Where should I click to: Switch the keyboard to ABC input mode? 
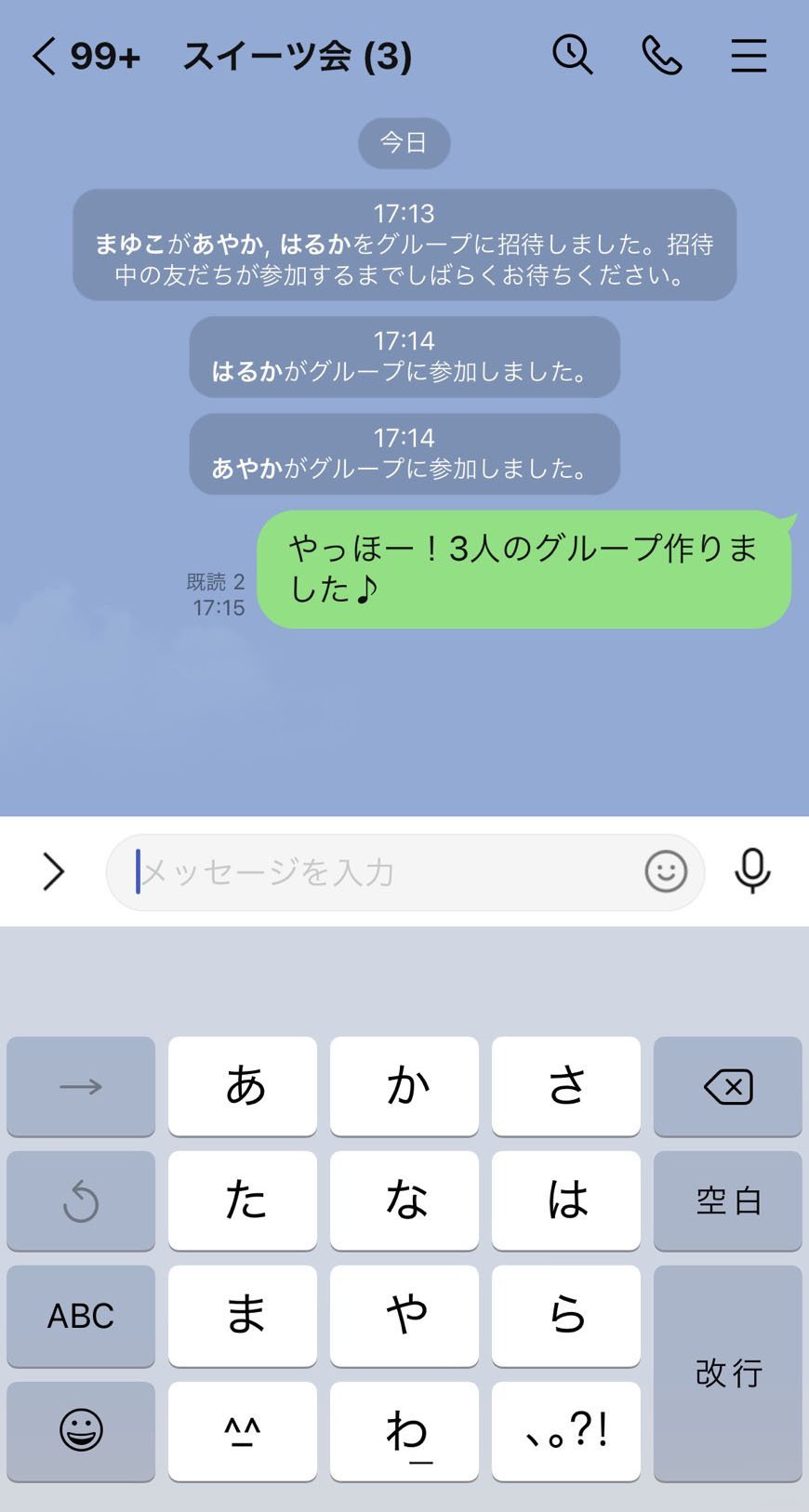click(80, 1316)
